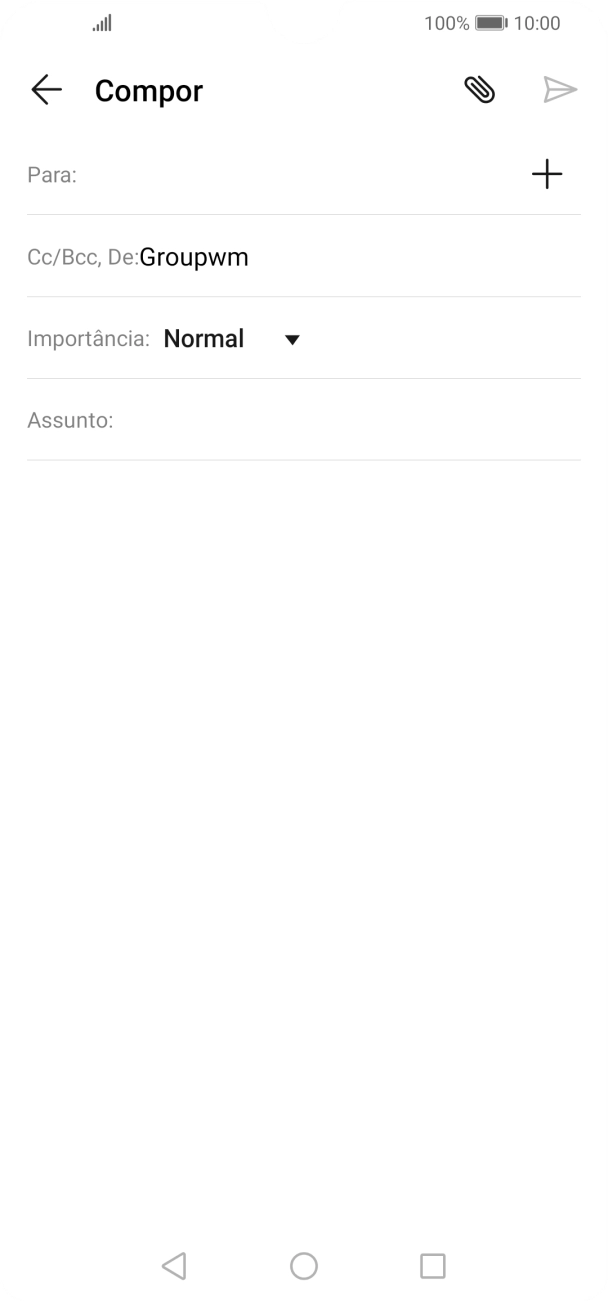Tap the email body area

304,840
